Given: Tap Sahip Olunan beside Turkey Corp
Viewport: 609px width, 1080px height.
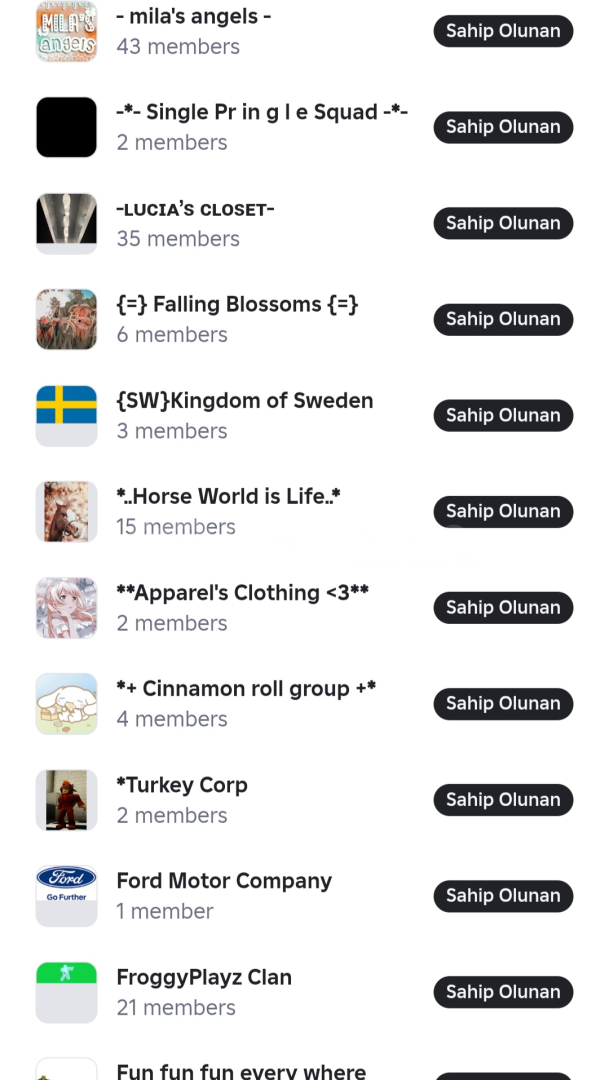Looking at the screenshot, I should point(503,799).
